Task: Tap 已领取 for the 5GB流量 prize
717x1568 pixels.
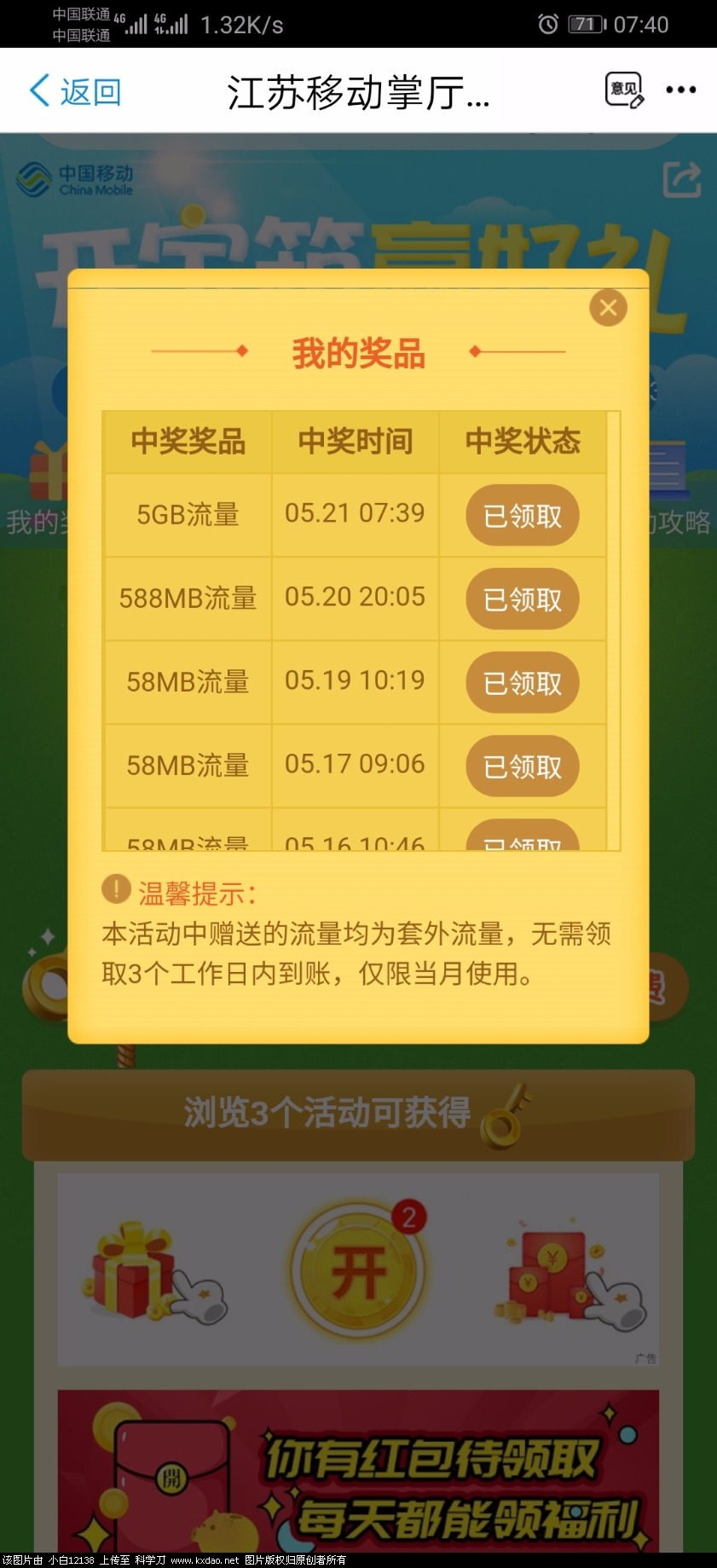Action: pos(522,516)
